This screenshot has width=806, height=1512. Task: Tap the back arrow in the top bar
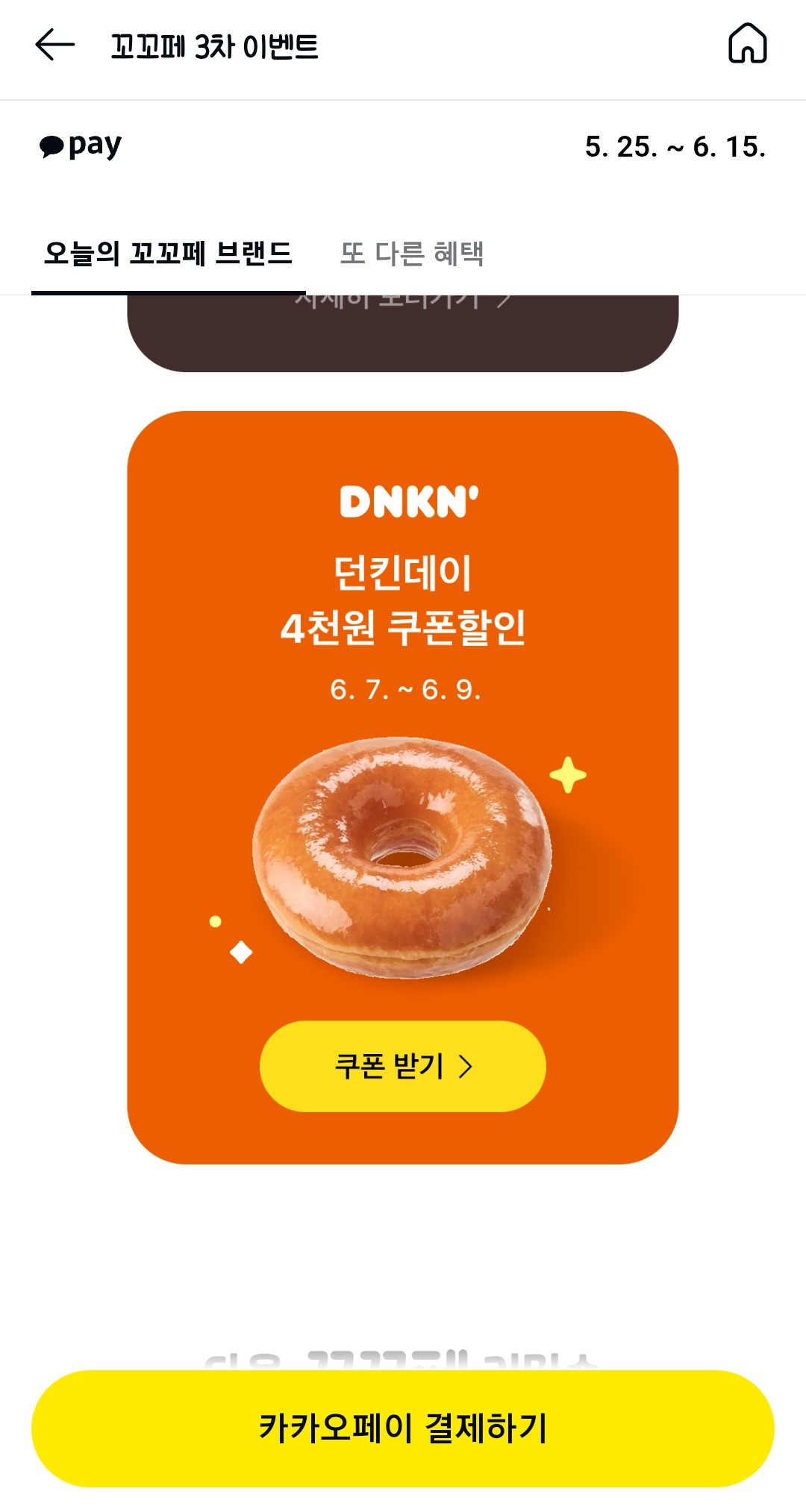[x=54, y=45]
